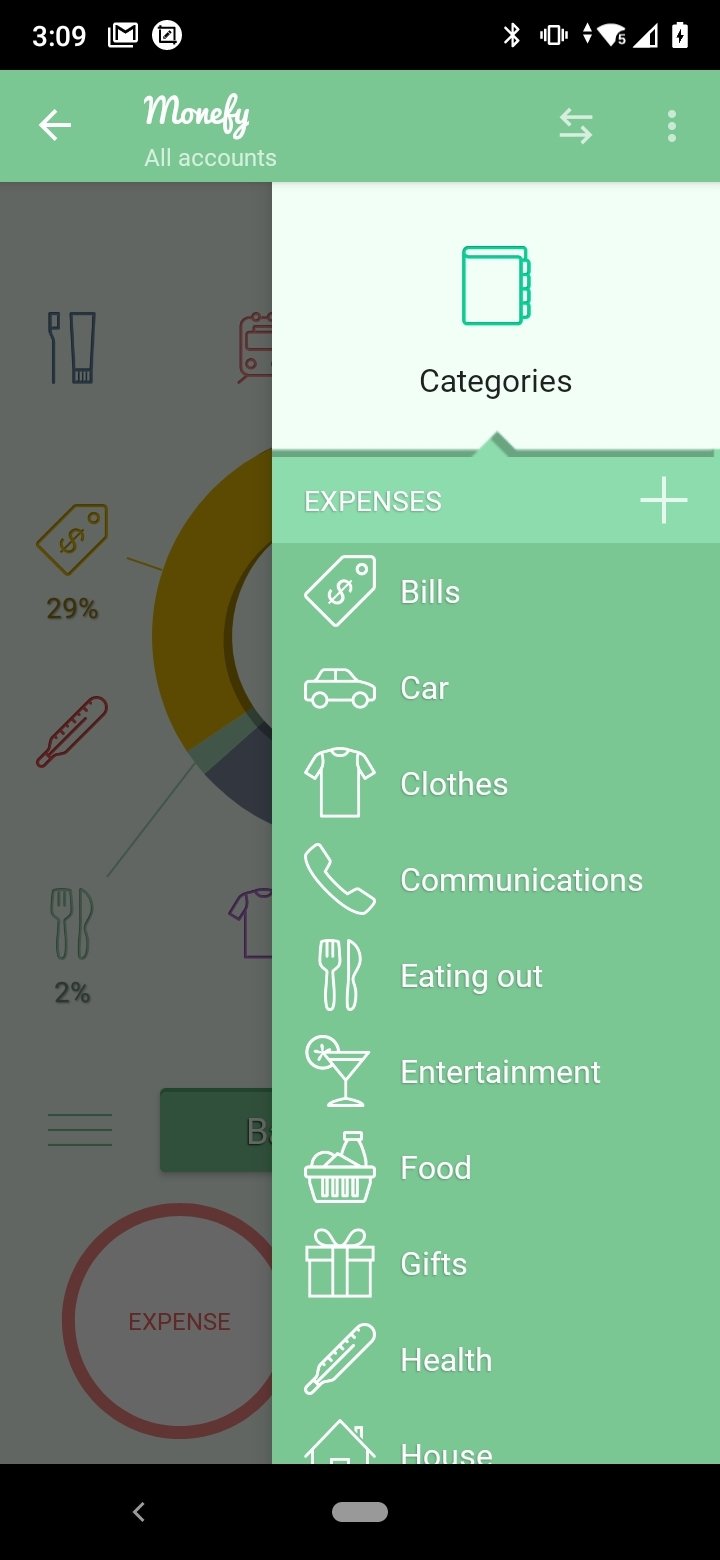
Task: Open the Bills category
Action: tap(496, 592)
